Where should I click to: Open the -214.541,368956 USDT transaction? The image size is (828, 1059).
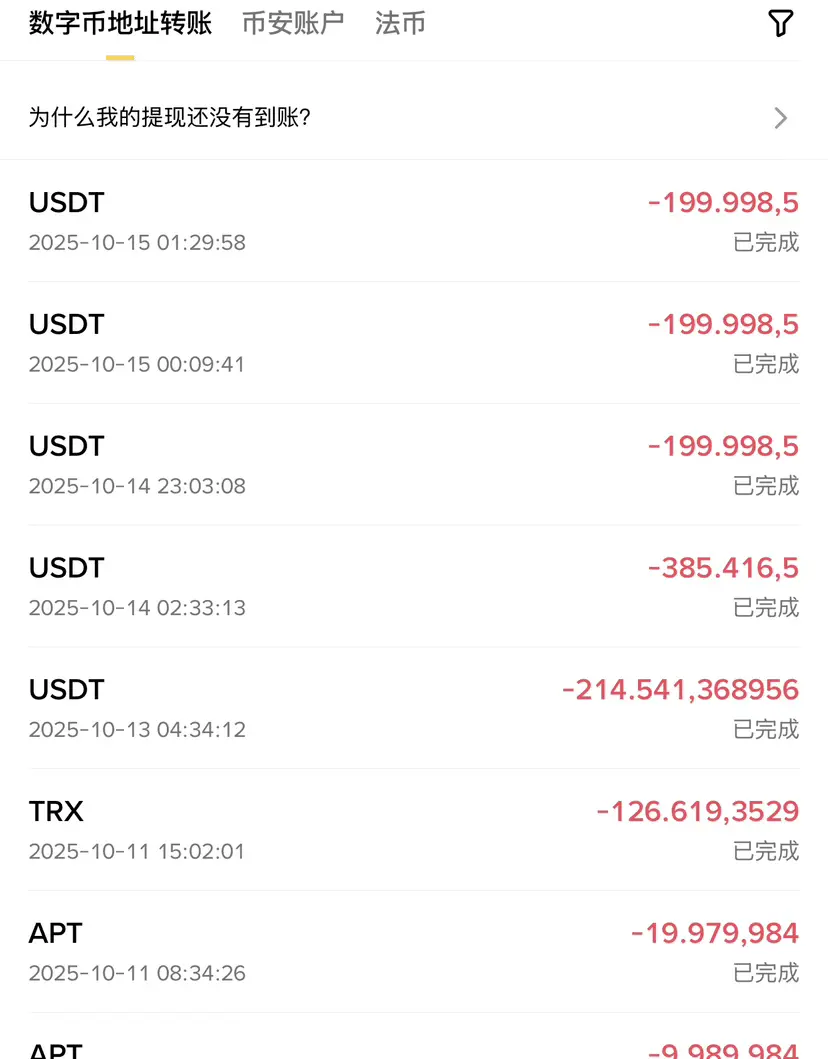[413, 708]
